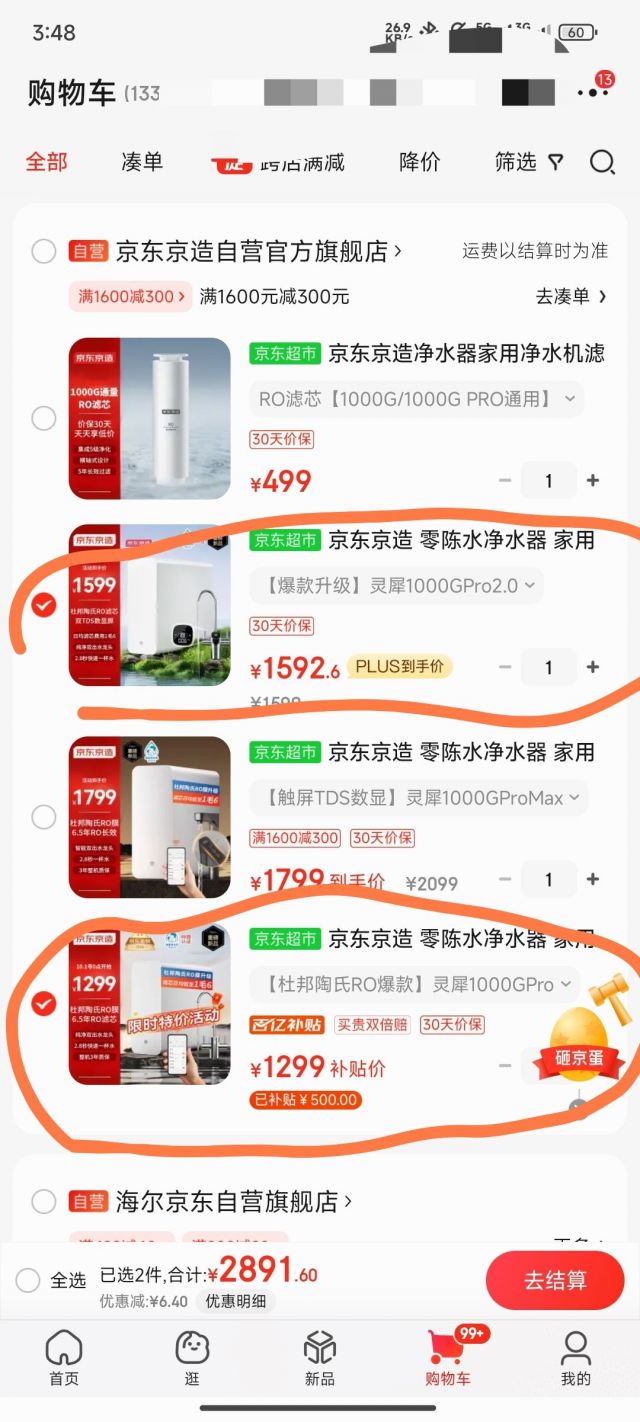Open the overflow menu with badge 13

[593, 92]
